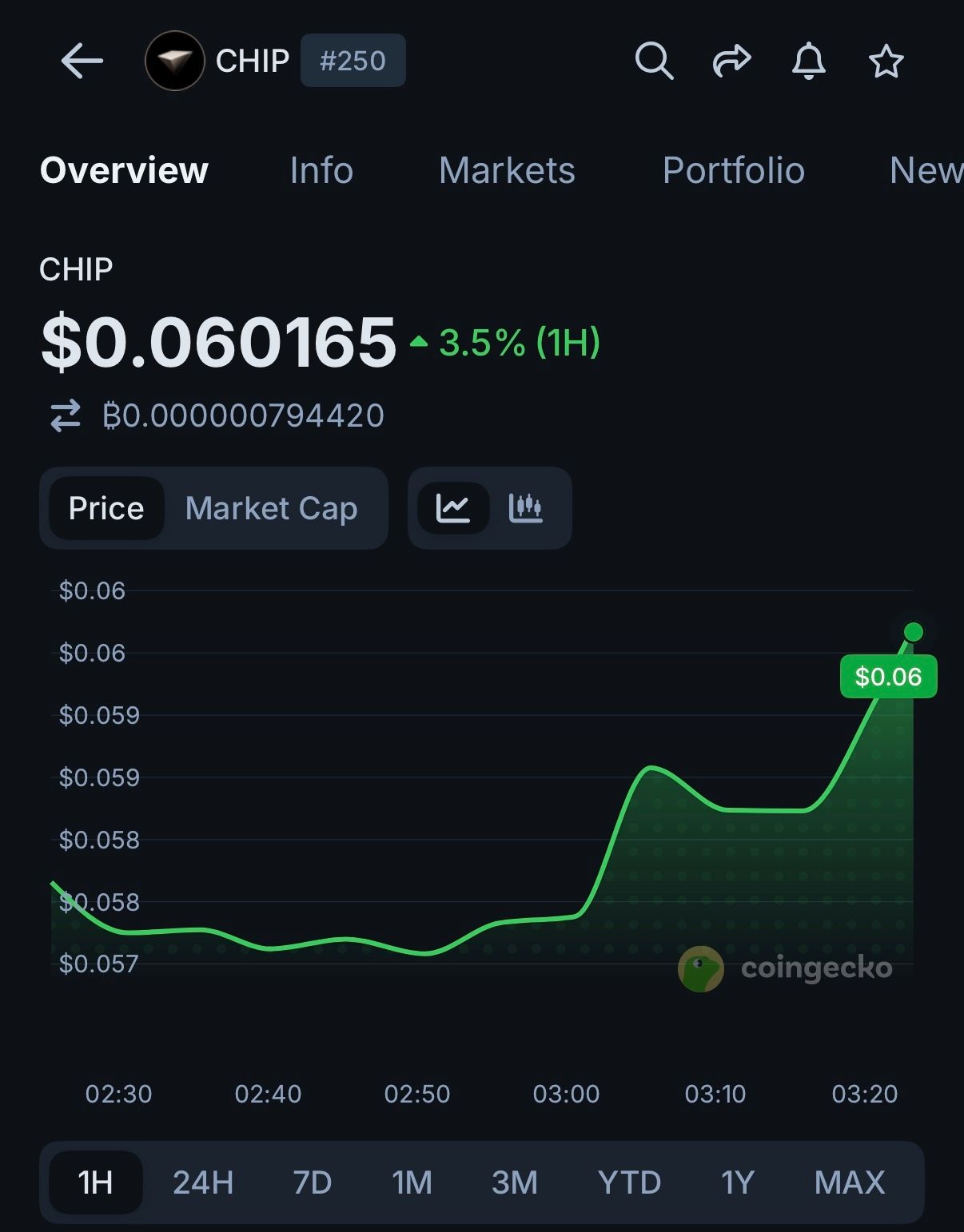Screen dimensions: 964x1232
Task: Open the Markets tab
Action: pyautogui.click(x=507, y=170)
